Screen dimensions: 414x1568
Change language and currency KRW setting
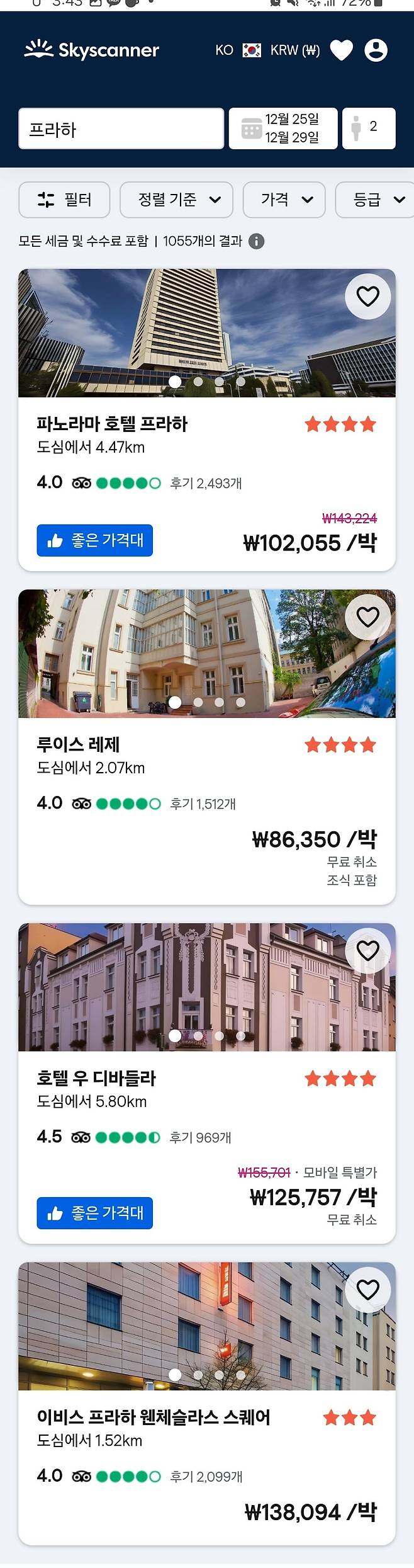click(x=267, y=50)
